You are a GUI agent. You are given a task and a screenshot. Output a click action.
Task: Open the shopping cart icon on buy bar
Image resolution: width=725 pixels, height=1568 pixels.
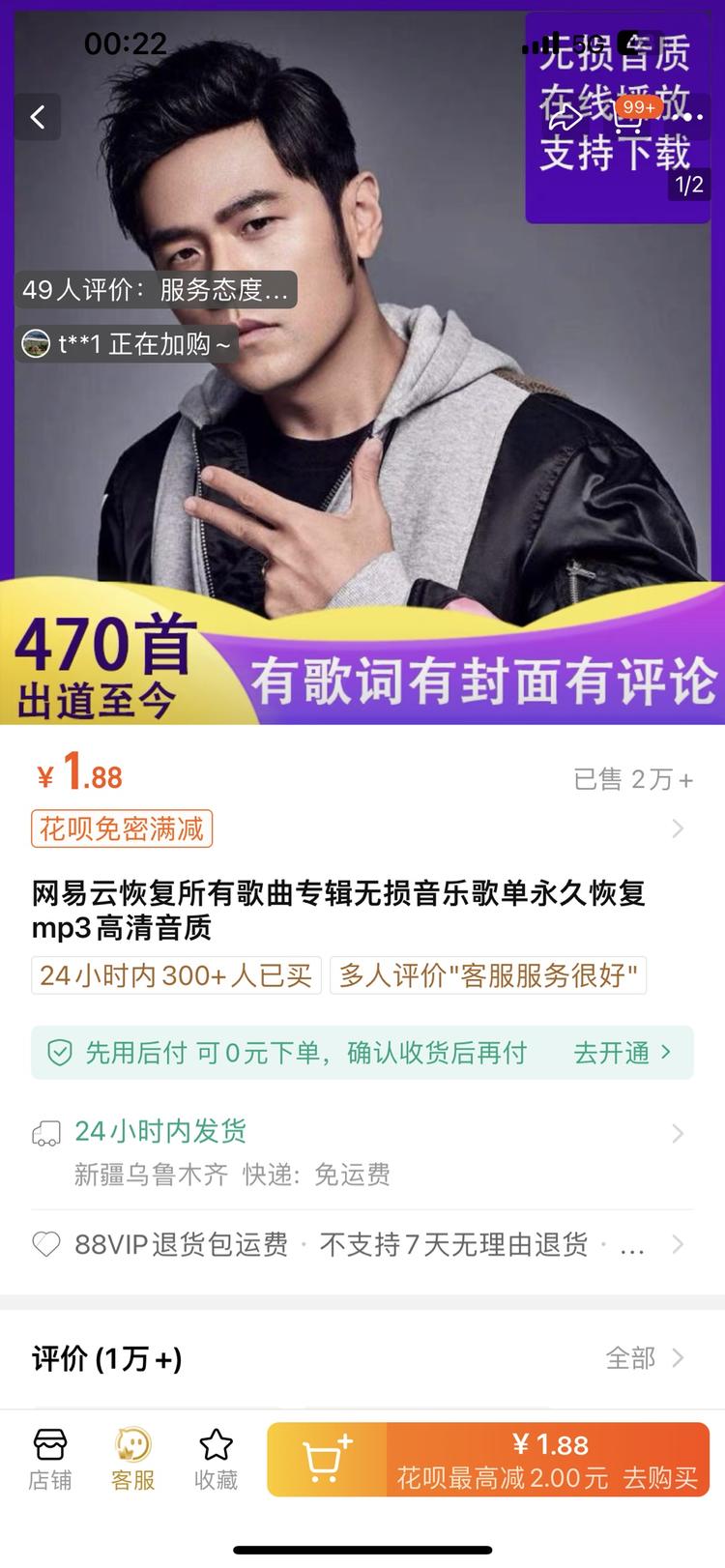pyautogui.click(x=327, y=1460)
